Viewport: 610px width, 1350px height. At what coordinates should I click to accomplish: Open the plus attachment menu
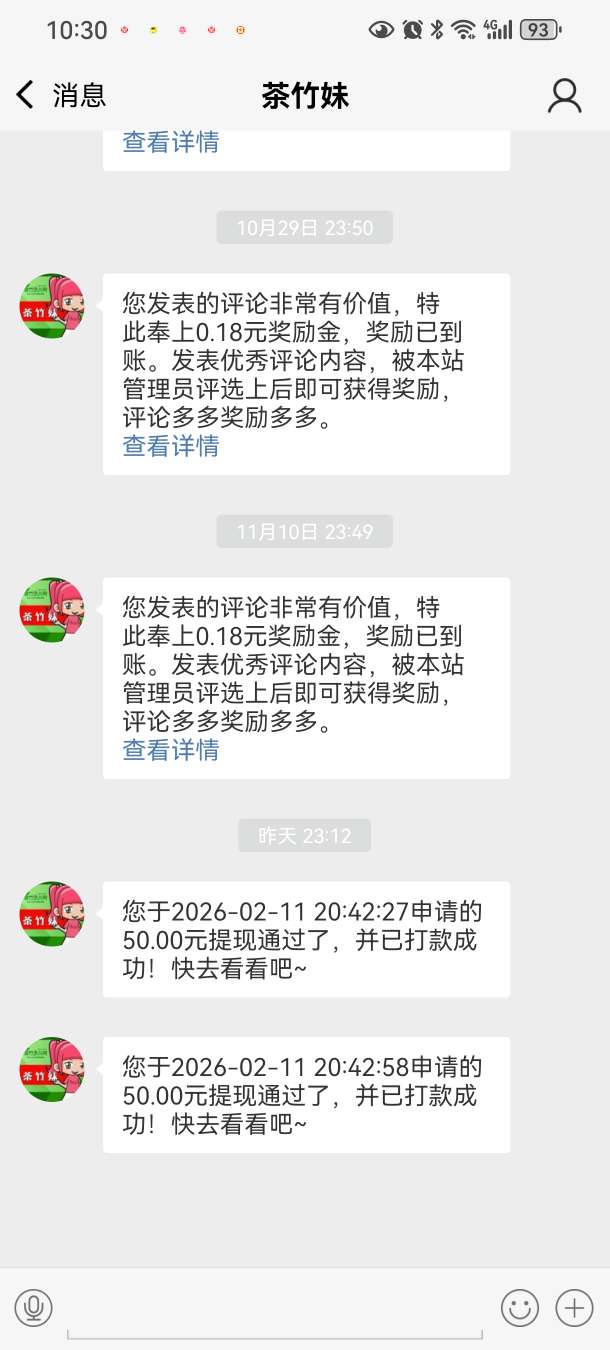tap(574, 1307)
